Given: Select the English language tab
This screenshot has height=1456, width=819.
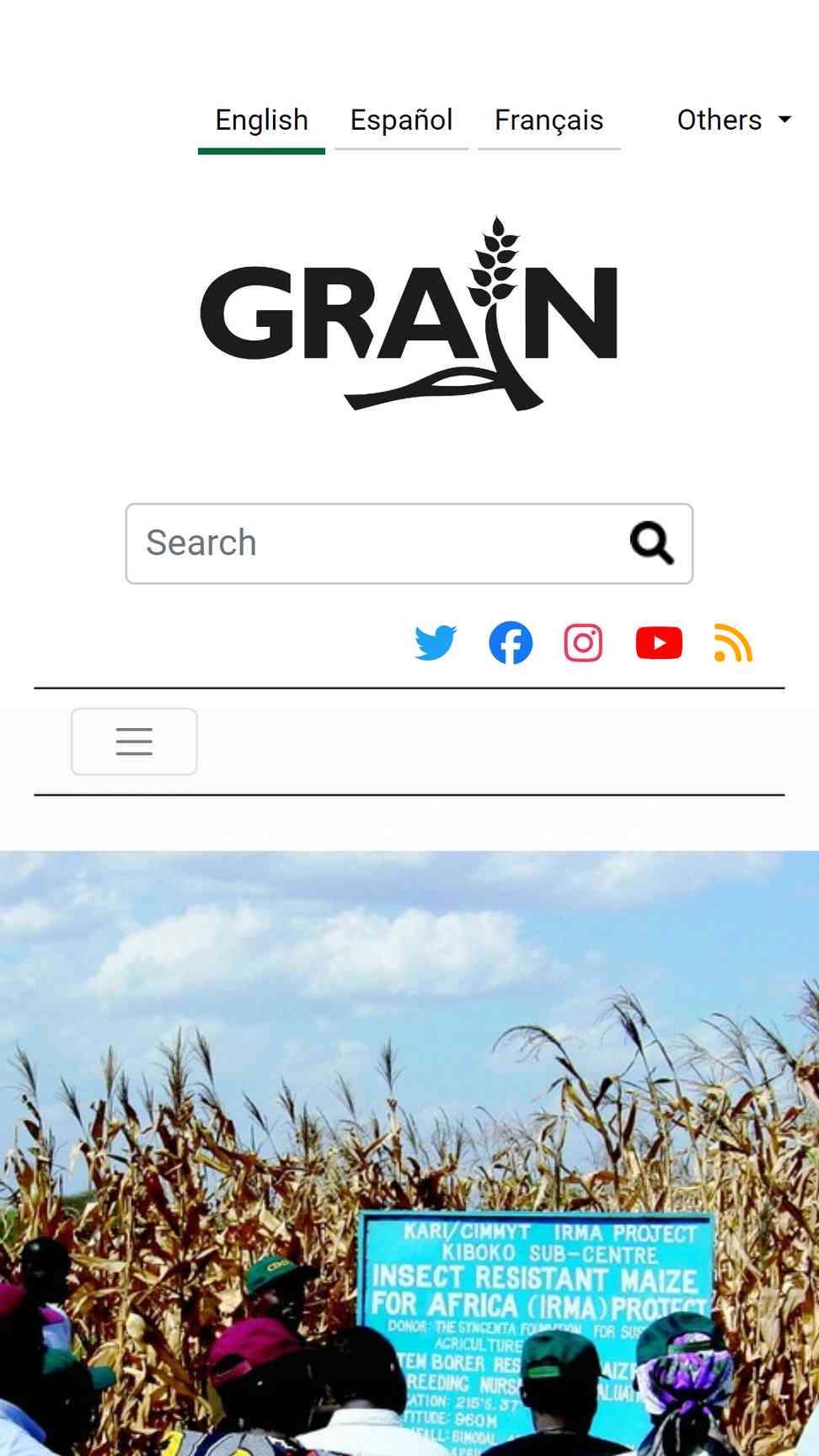Looking at the screenshot, I should [x=261, y=121].
